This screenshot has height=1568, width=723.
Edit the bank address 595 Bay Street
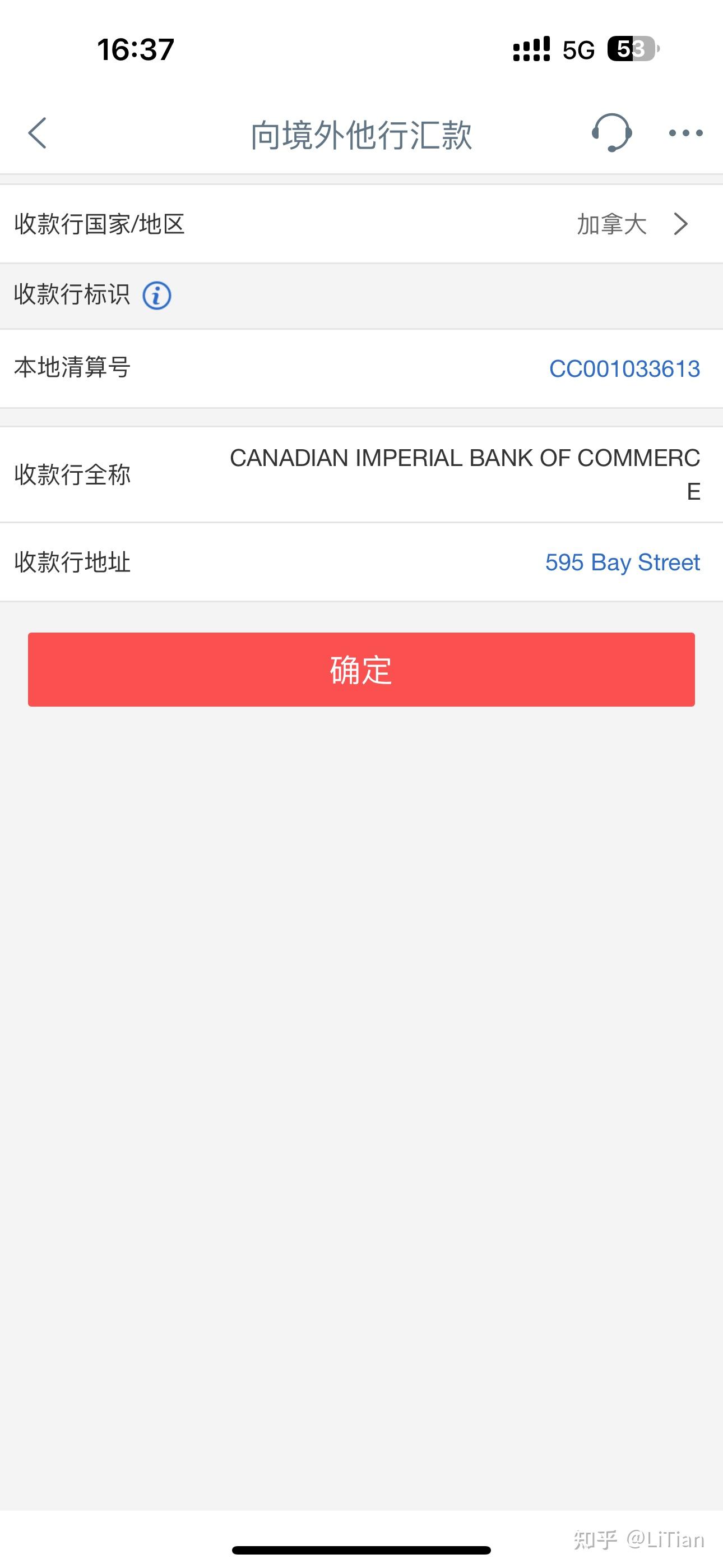tap(622, 562)
